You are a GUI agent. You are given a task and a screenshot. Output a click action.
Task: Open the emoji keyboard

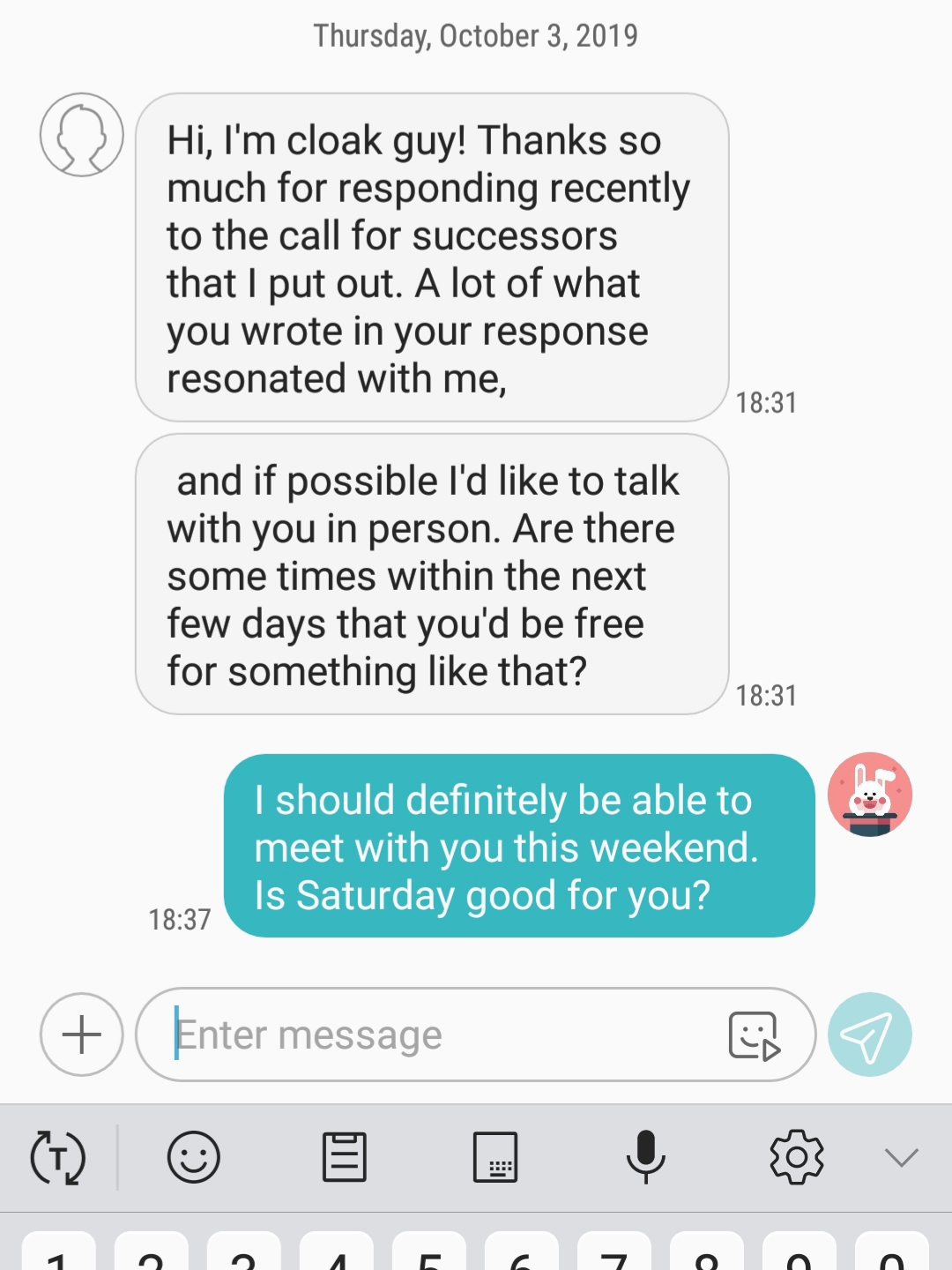click(193, 1157)
